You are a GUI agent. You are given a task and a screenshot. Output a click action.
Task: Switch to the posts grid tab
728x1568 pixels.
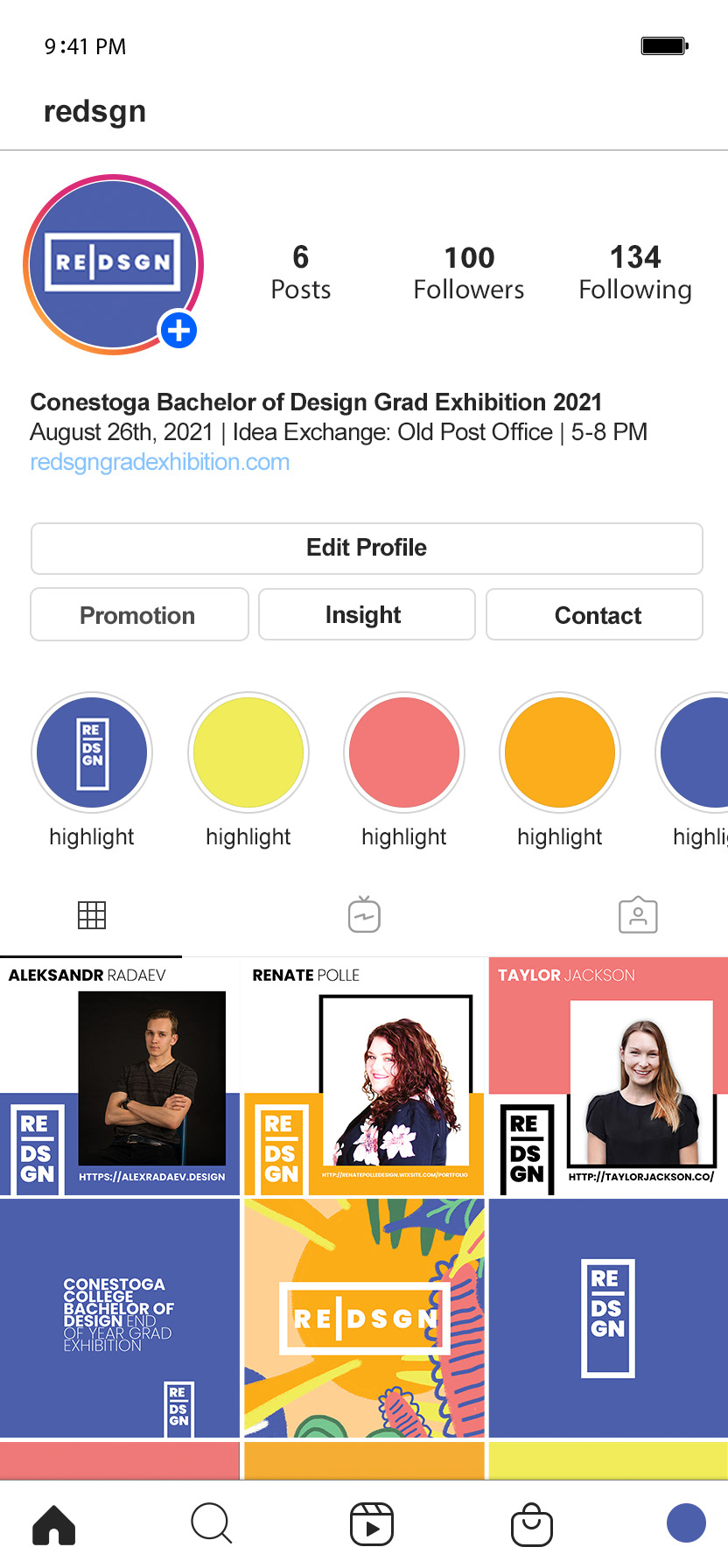coord(91,915)
